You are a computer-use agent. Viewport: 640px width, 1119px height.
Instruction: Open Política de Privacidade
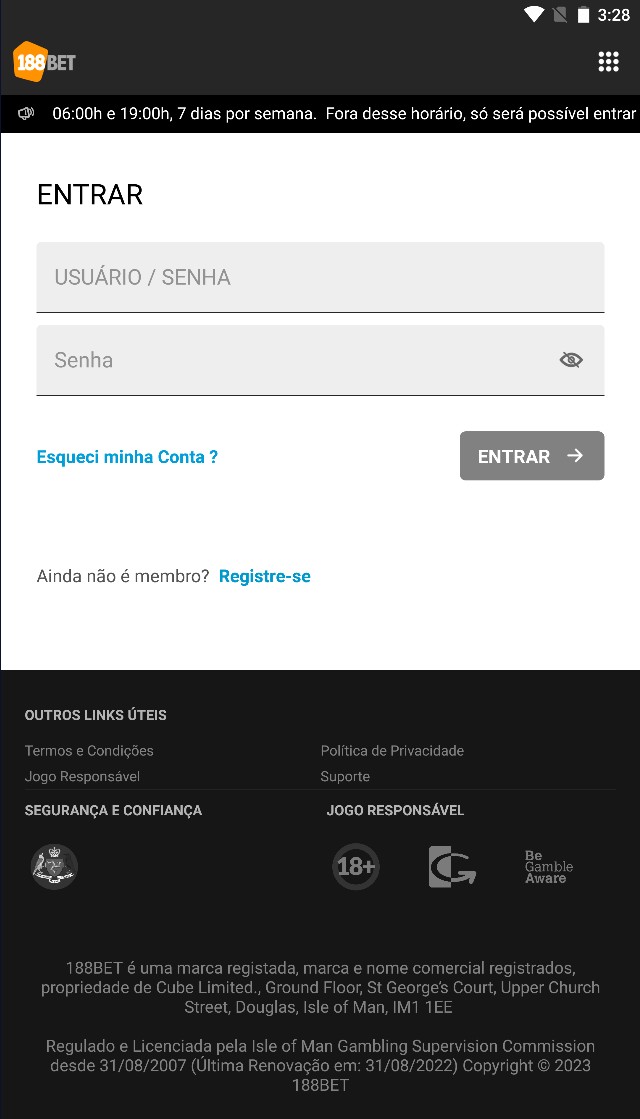pyautogui.click(x=392, y=751)
